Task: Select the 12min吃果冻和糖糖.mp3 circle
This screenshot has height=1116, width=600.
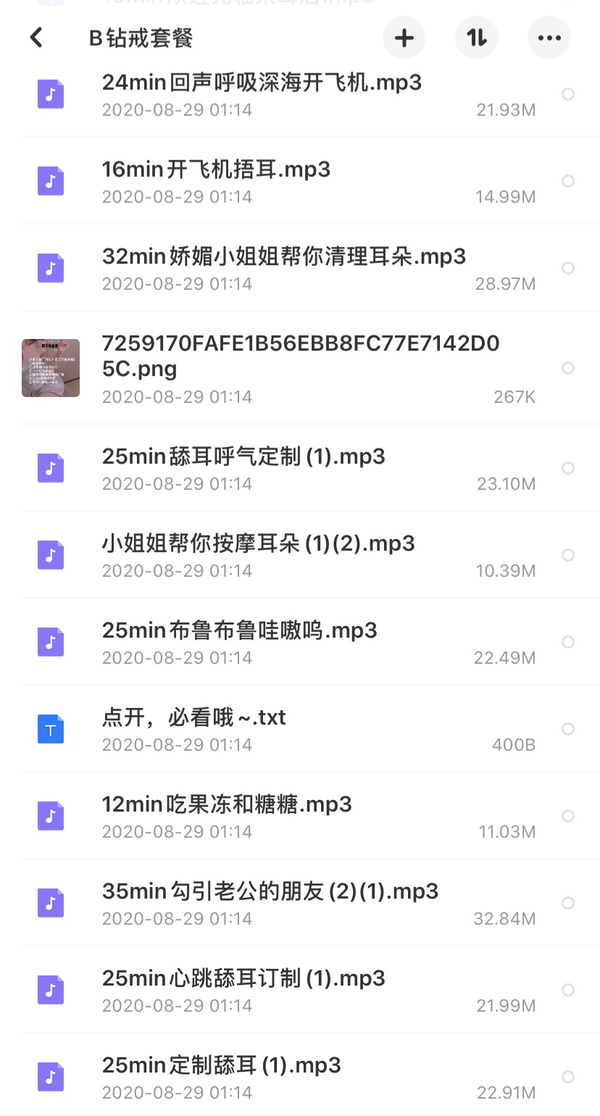Action: 568,816
